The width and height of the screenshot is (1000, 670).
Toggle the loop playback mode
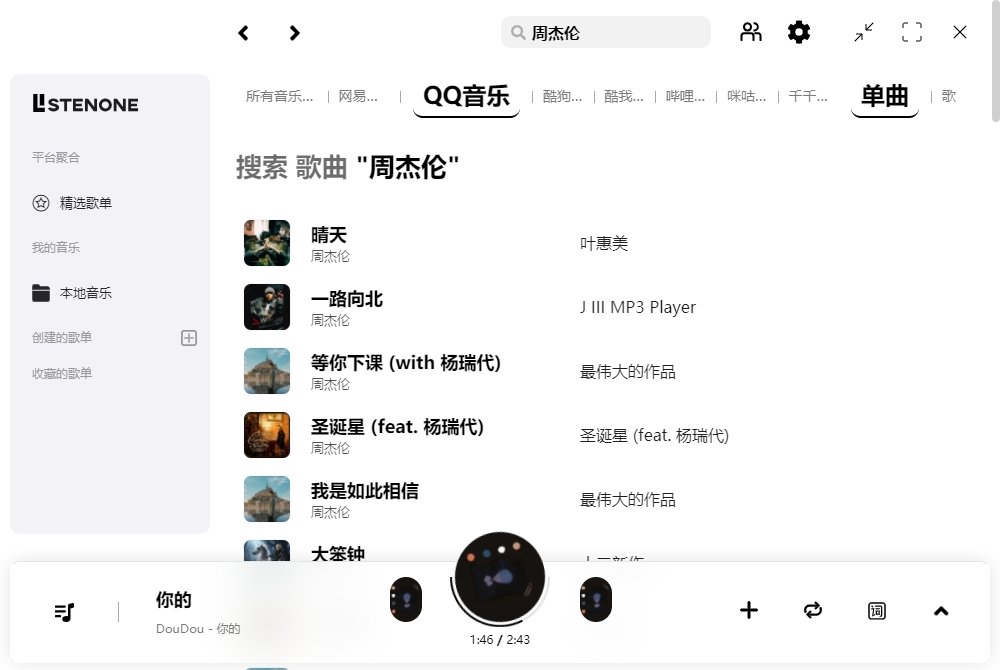(813, 610)
